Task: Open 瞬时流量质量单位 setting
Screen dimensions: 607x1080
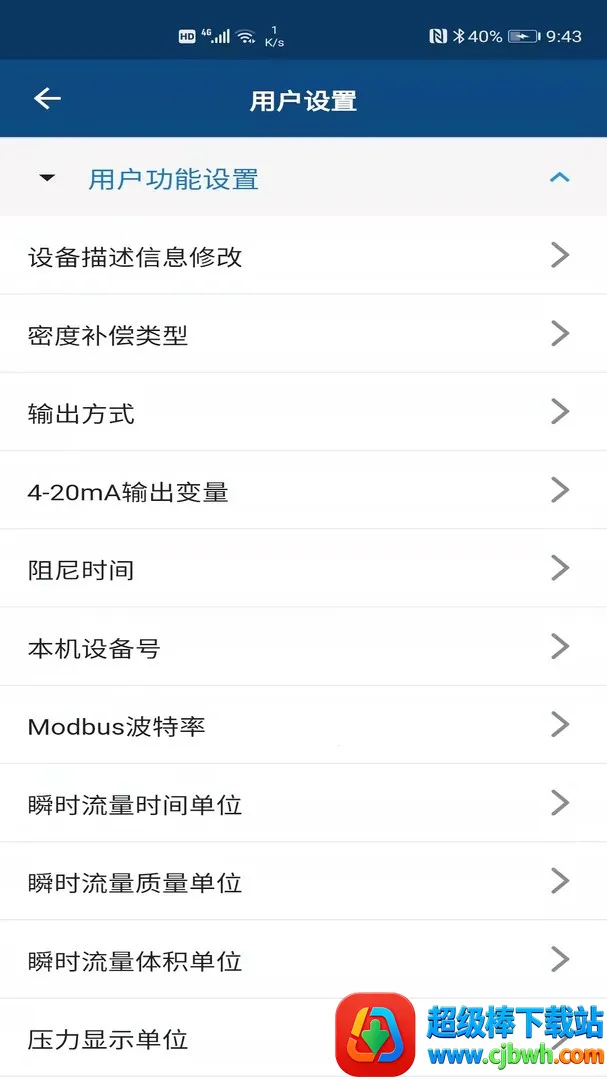Action: point(303,881)
